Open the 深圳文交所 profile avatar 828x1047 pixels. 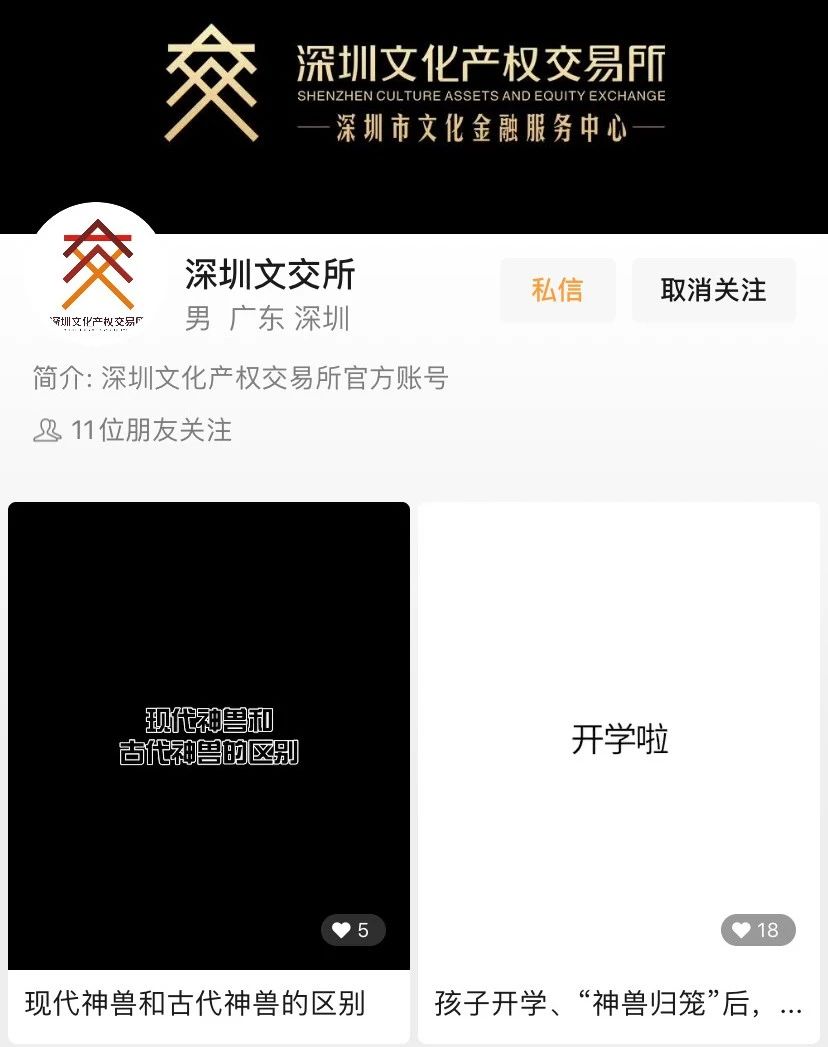(97, 272)
